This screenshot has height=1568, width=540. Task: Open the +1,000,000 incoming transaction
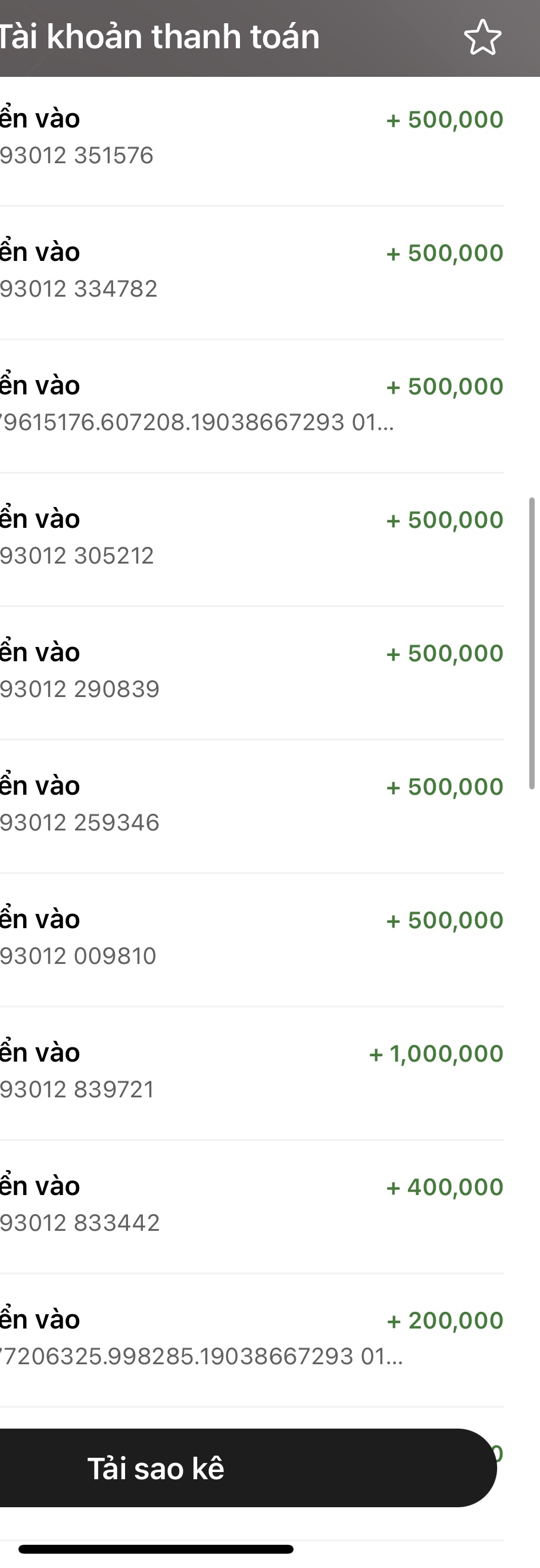click(252, 1071)
